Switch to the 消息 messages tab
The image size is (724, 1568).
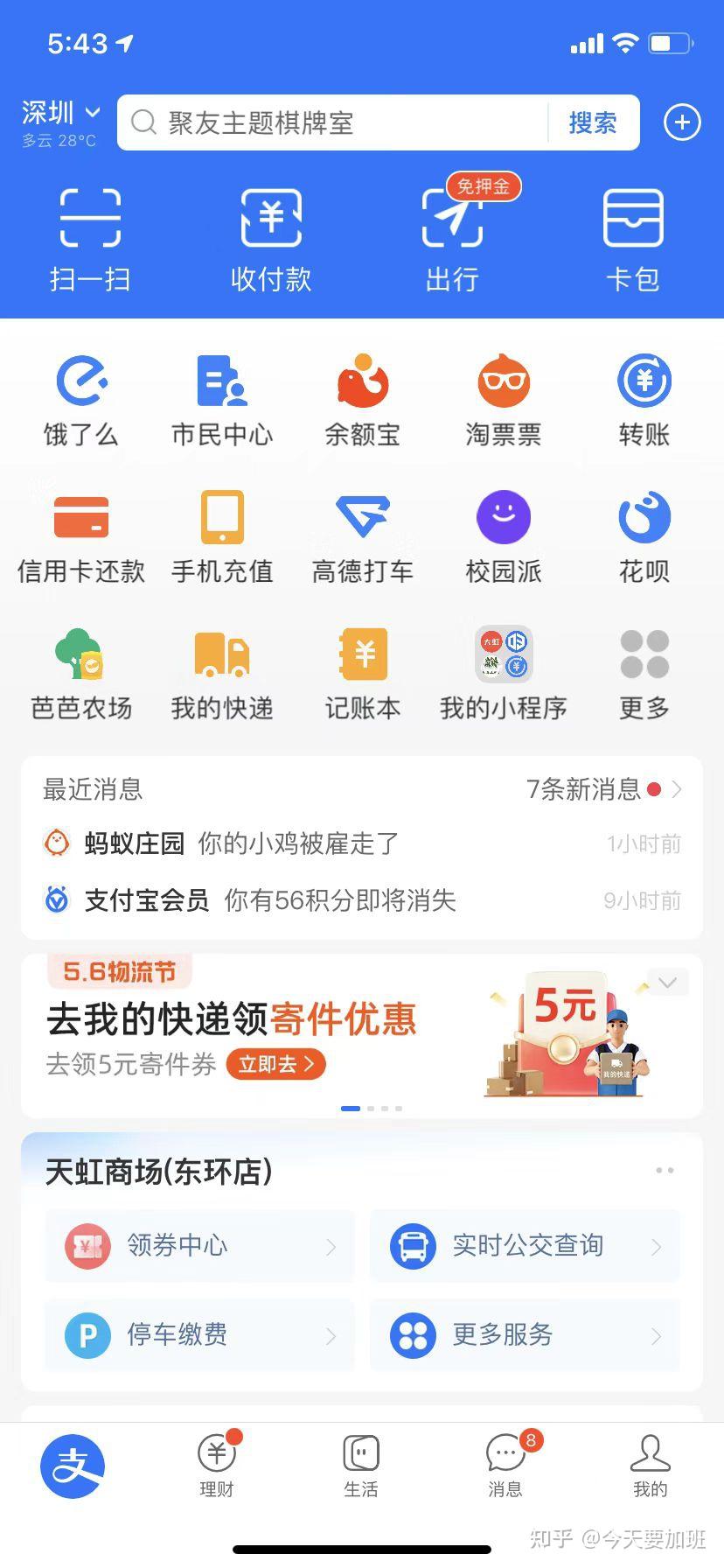tap(505, 1465)
